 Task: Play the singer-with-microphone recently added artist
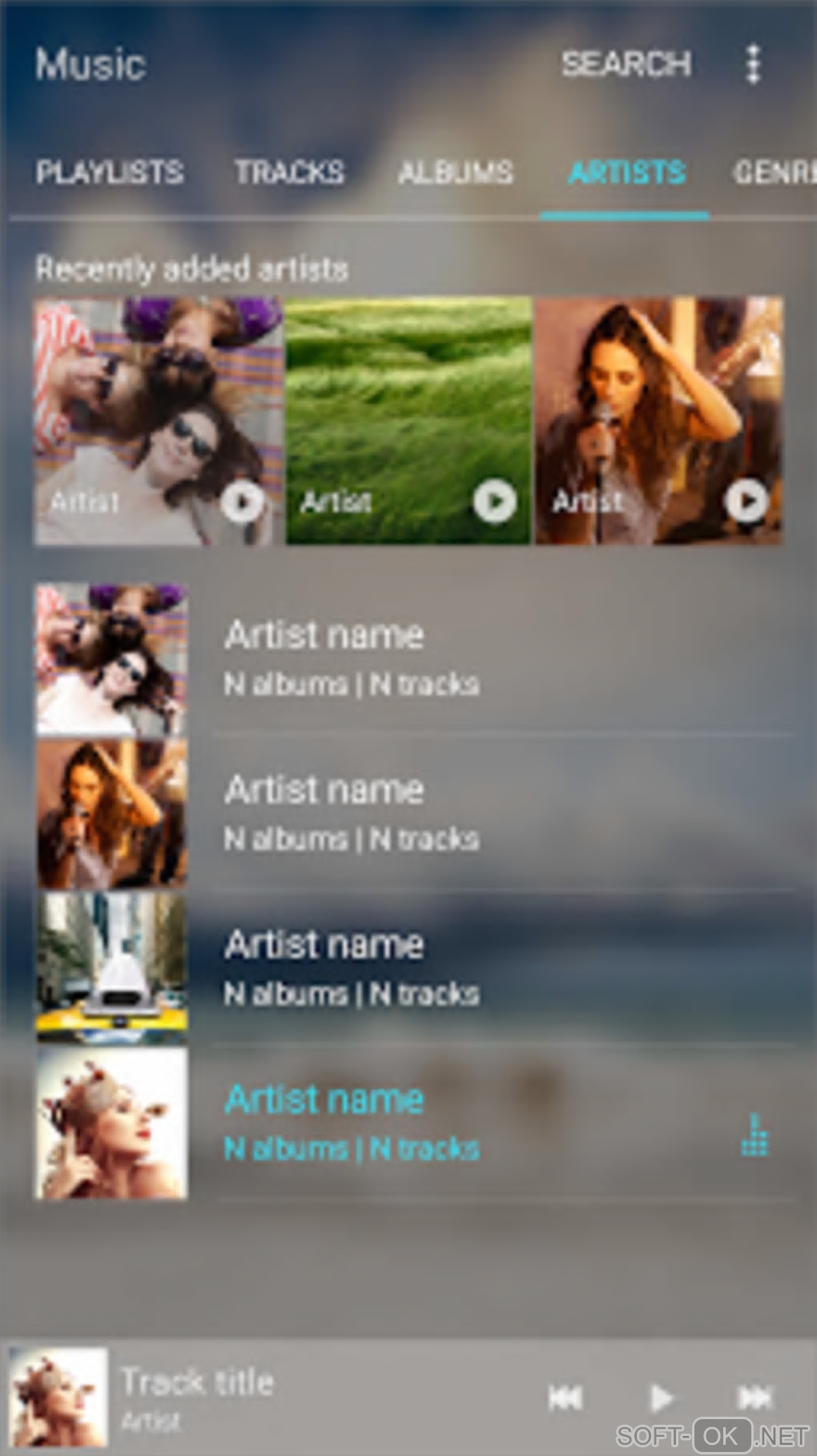746,502
